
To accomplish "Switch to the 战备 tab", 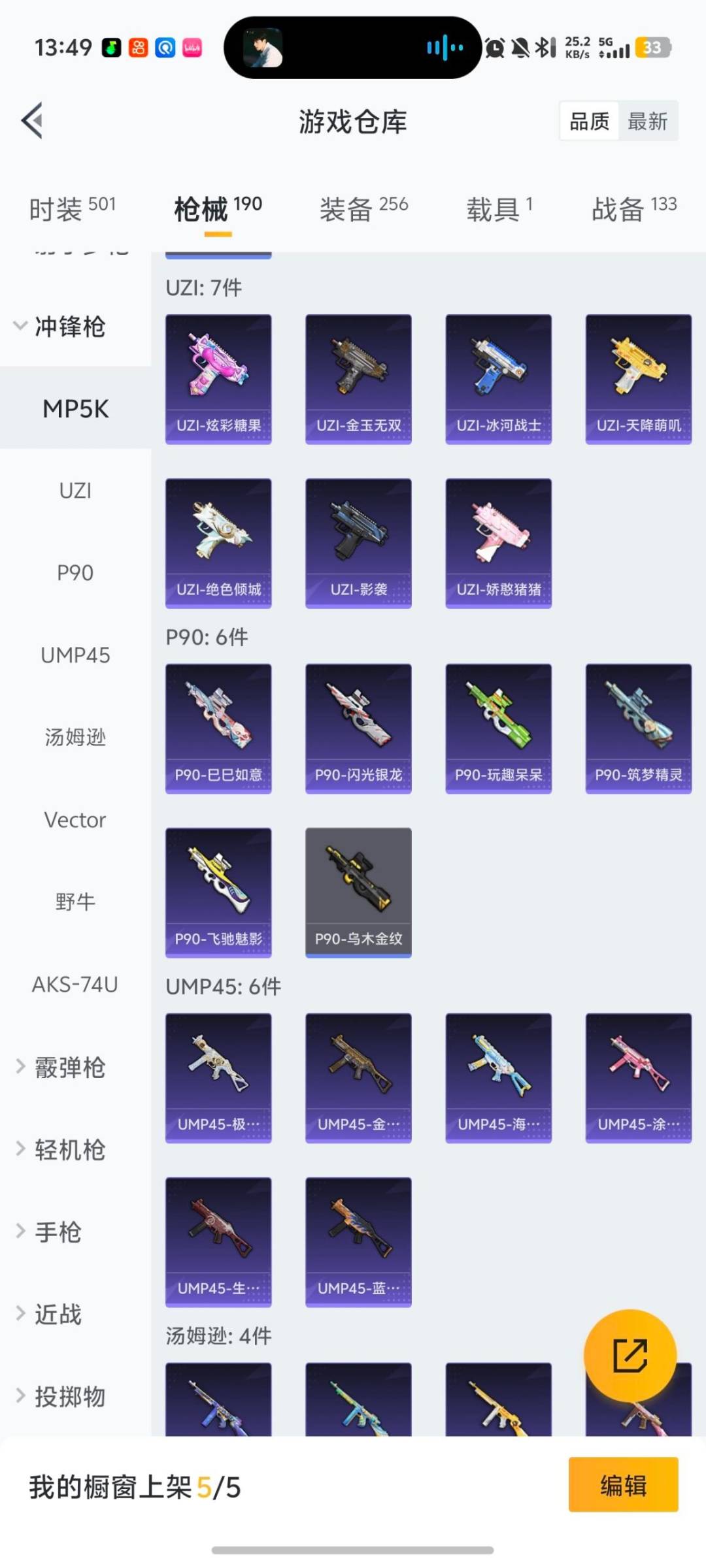I will 633,209.
